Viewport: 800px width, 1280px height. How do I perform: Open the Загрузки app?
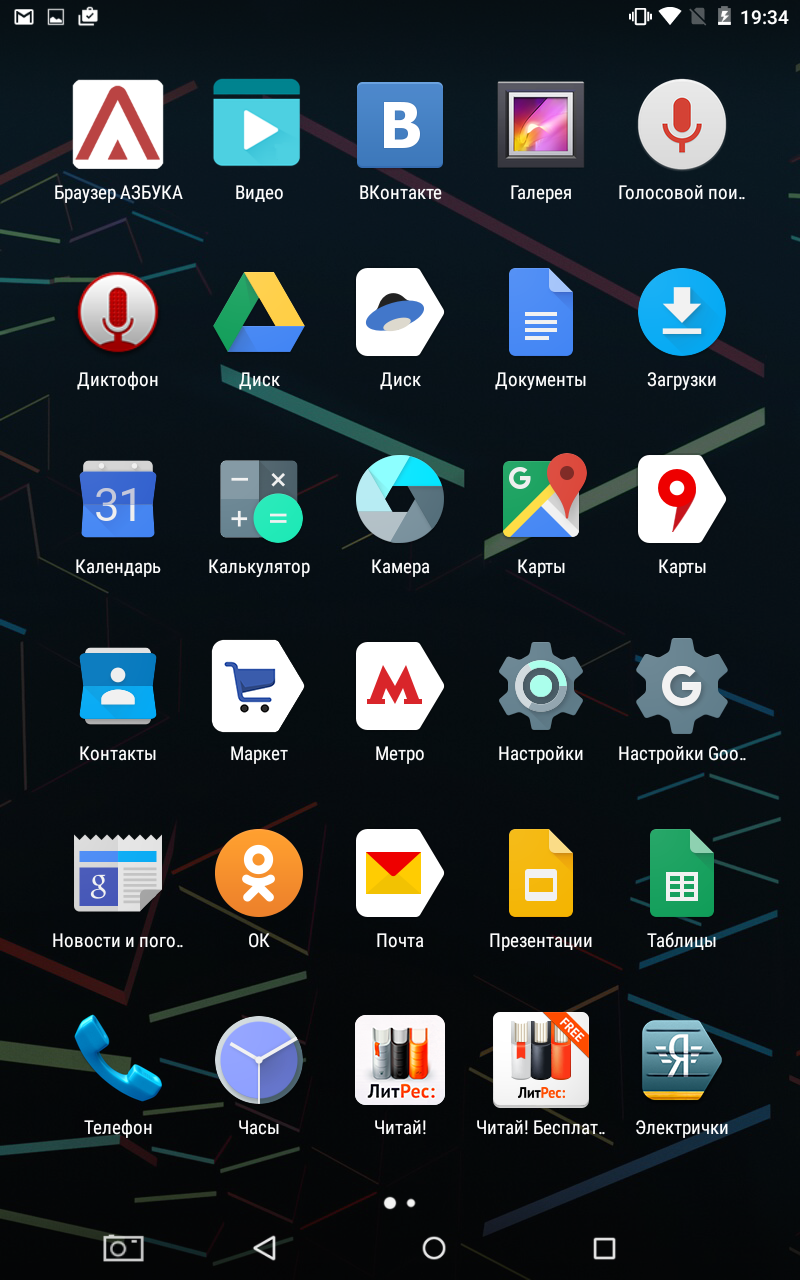(x=682, y=312)
